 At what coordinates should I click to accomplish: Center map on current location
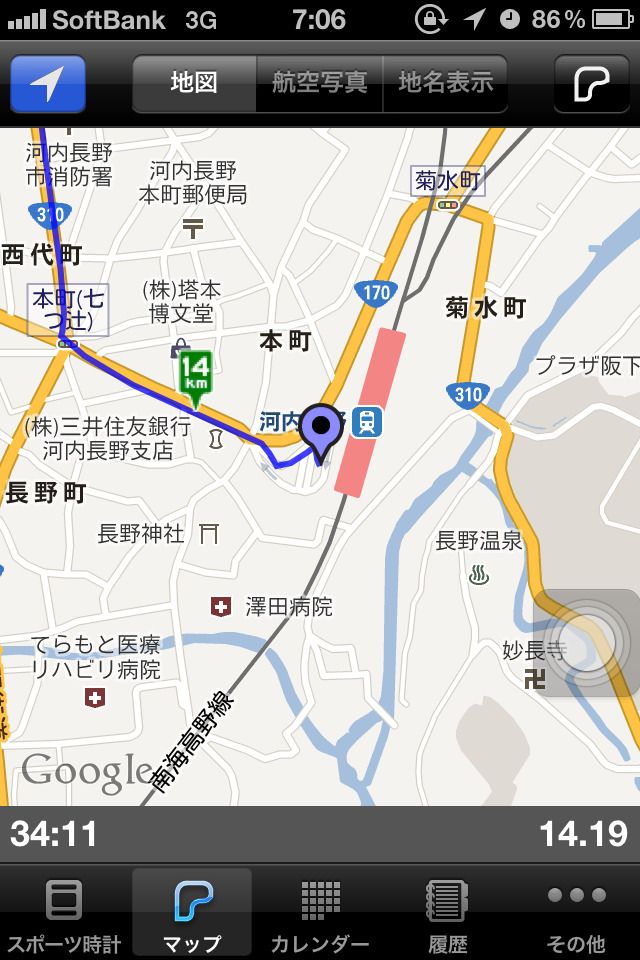(x=47, y=83)
